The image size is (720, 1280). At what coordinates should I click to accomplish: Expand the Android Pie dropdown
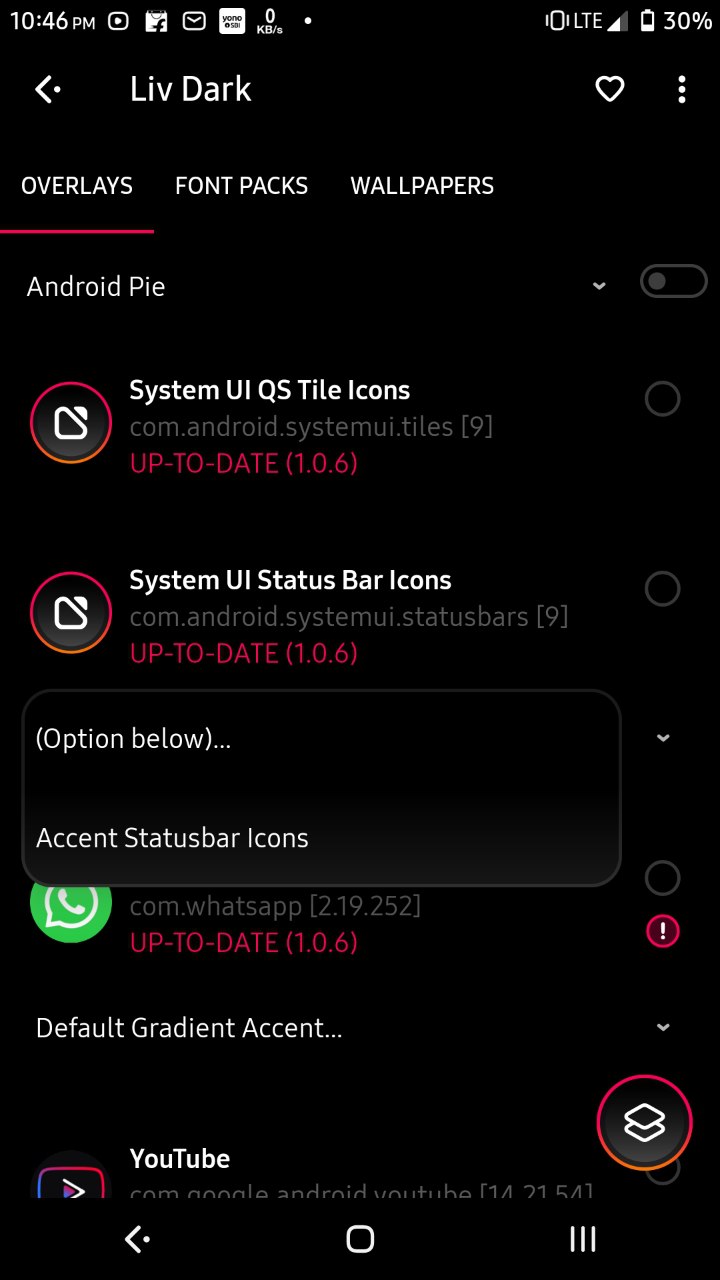599,287
